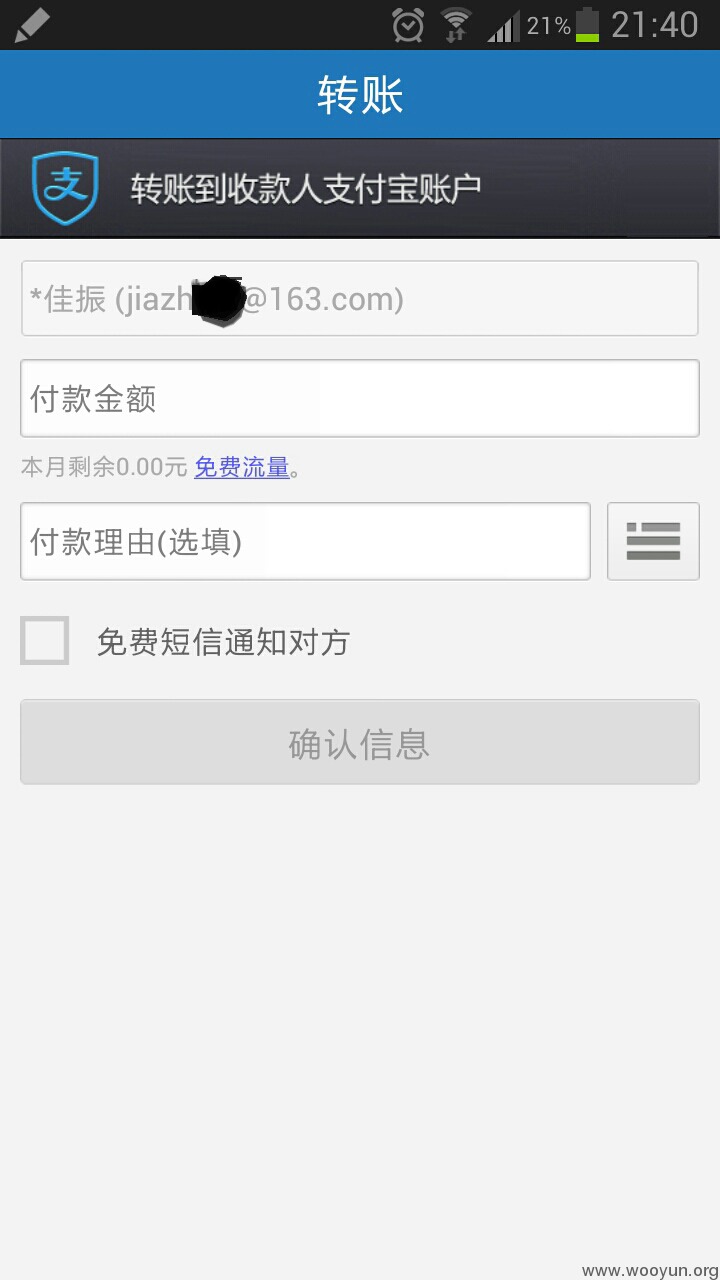Open the 免费流量 link
The width and height of the screenshot is (720, 1280).
click(x=242, y=467)
